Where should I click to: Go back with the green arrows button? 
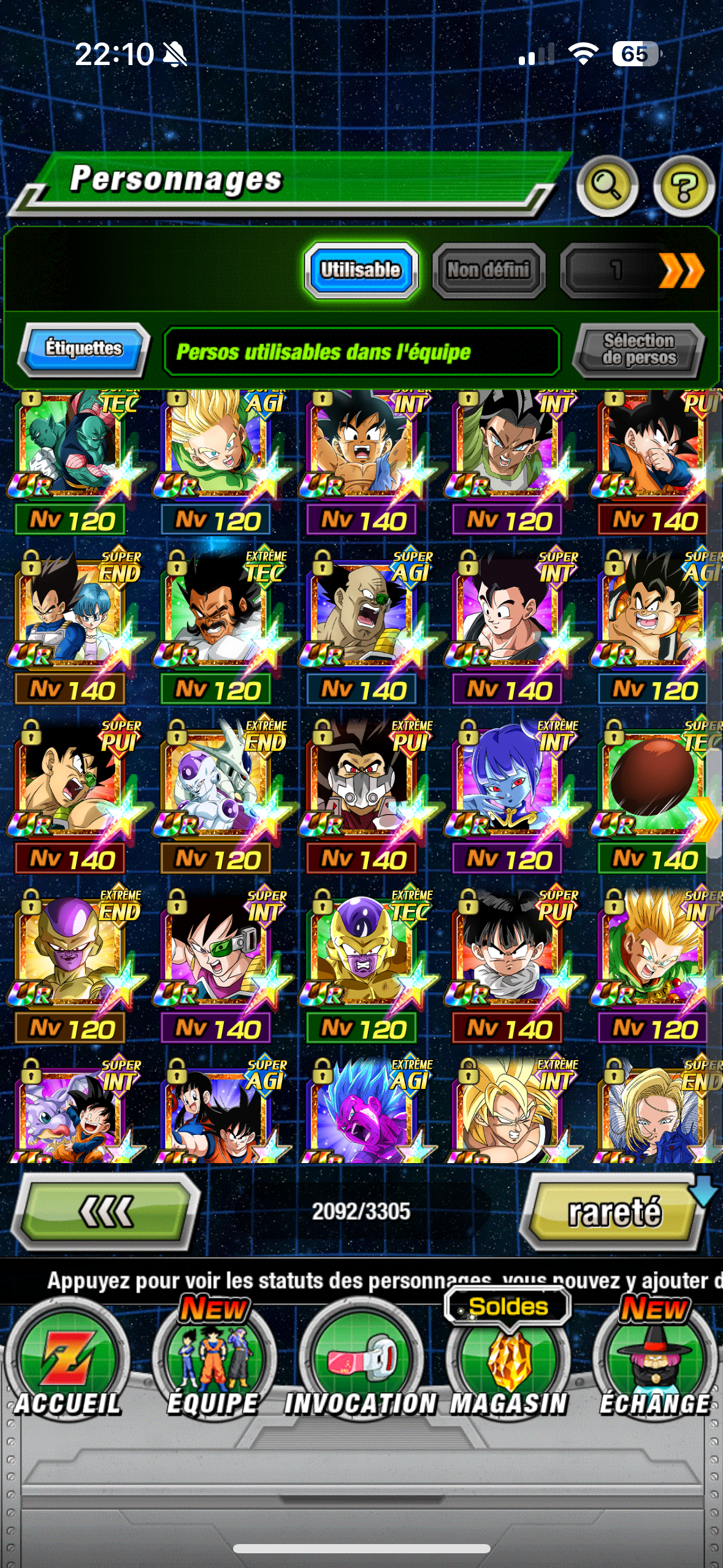[106, 1211]
